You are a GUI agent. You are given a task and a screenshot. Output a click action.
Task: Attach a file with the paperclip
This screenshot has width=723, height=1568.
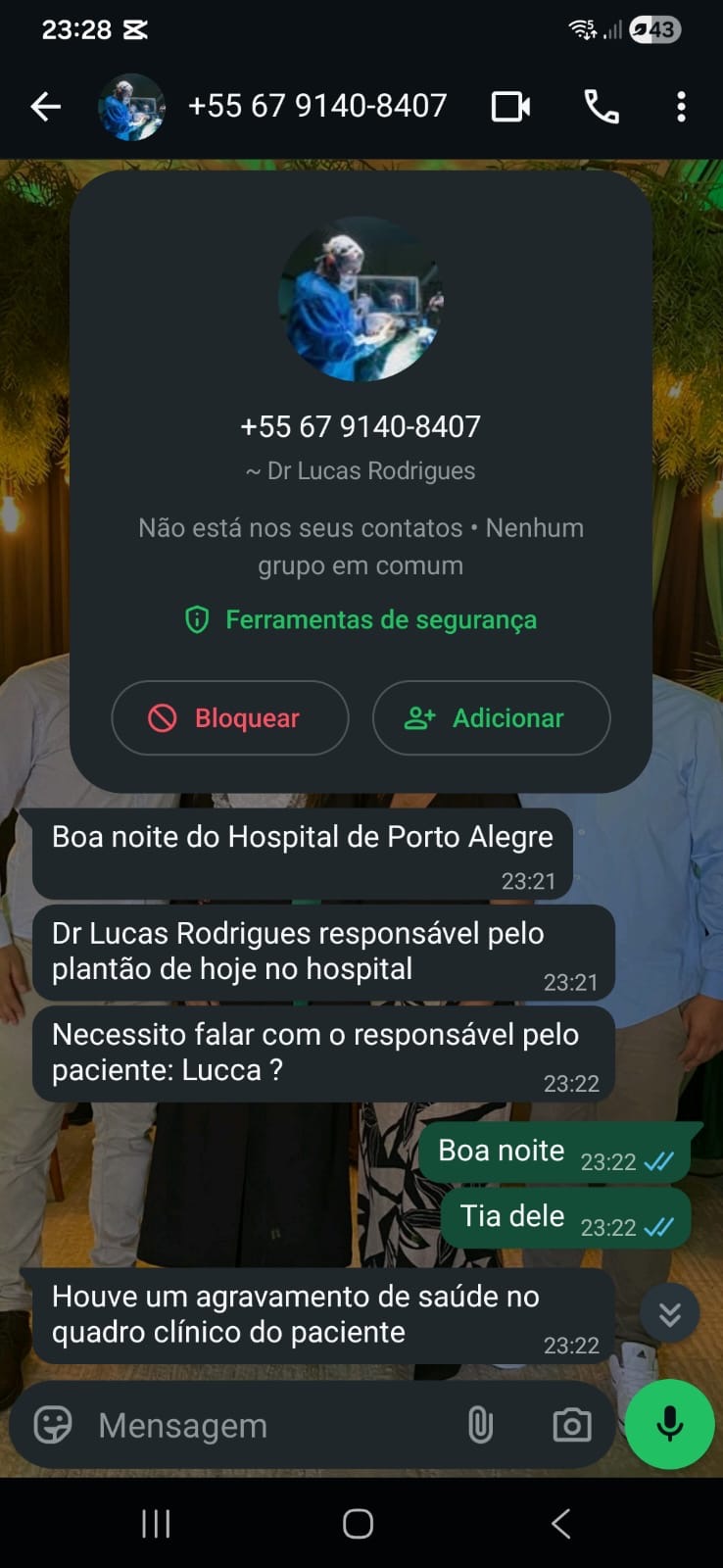point(480,1425)
